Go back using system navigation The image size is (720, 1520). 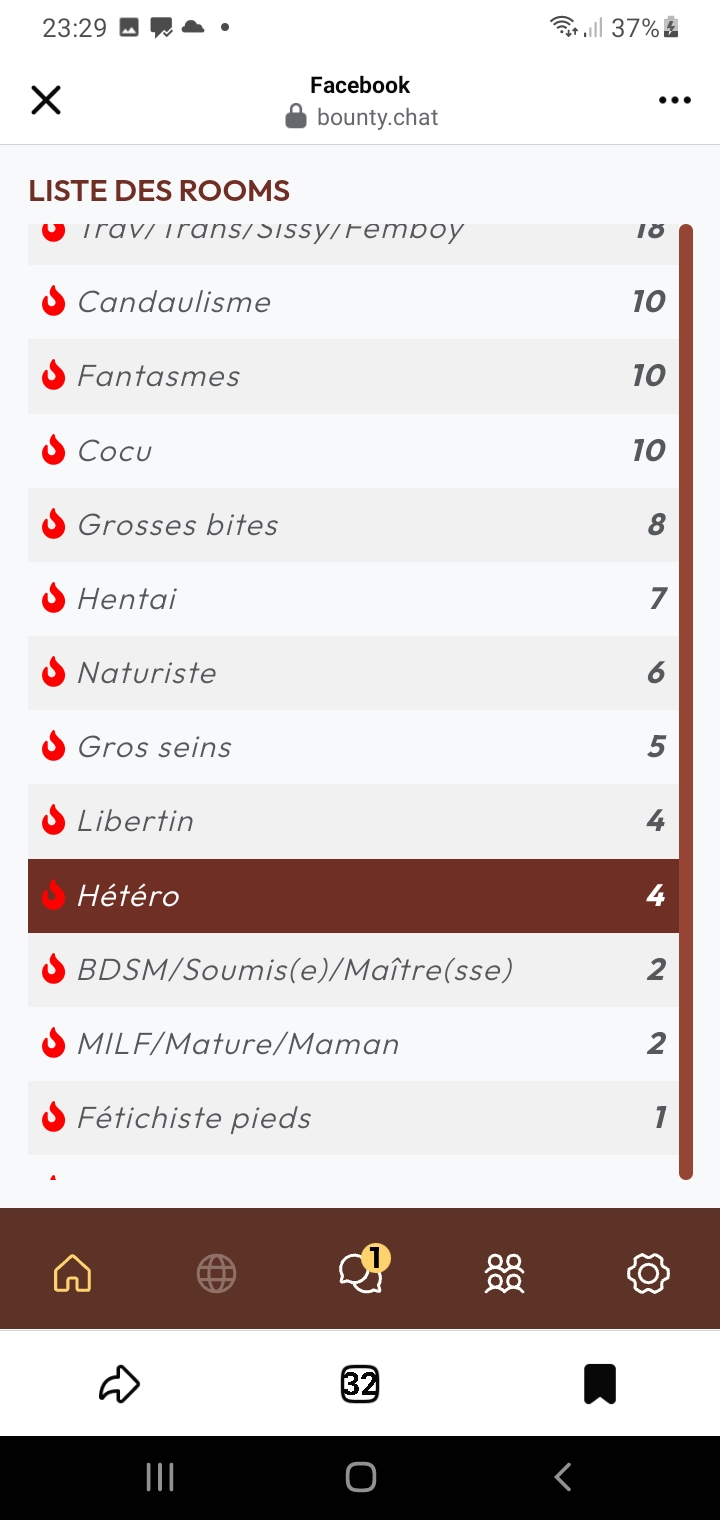click(563, 1477)
